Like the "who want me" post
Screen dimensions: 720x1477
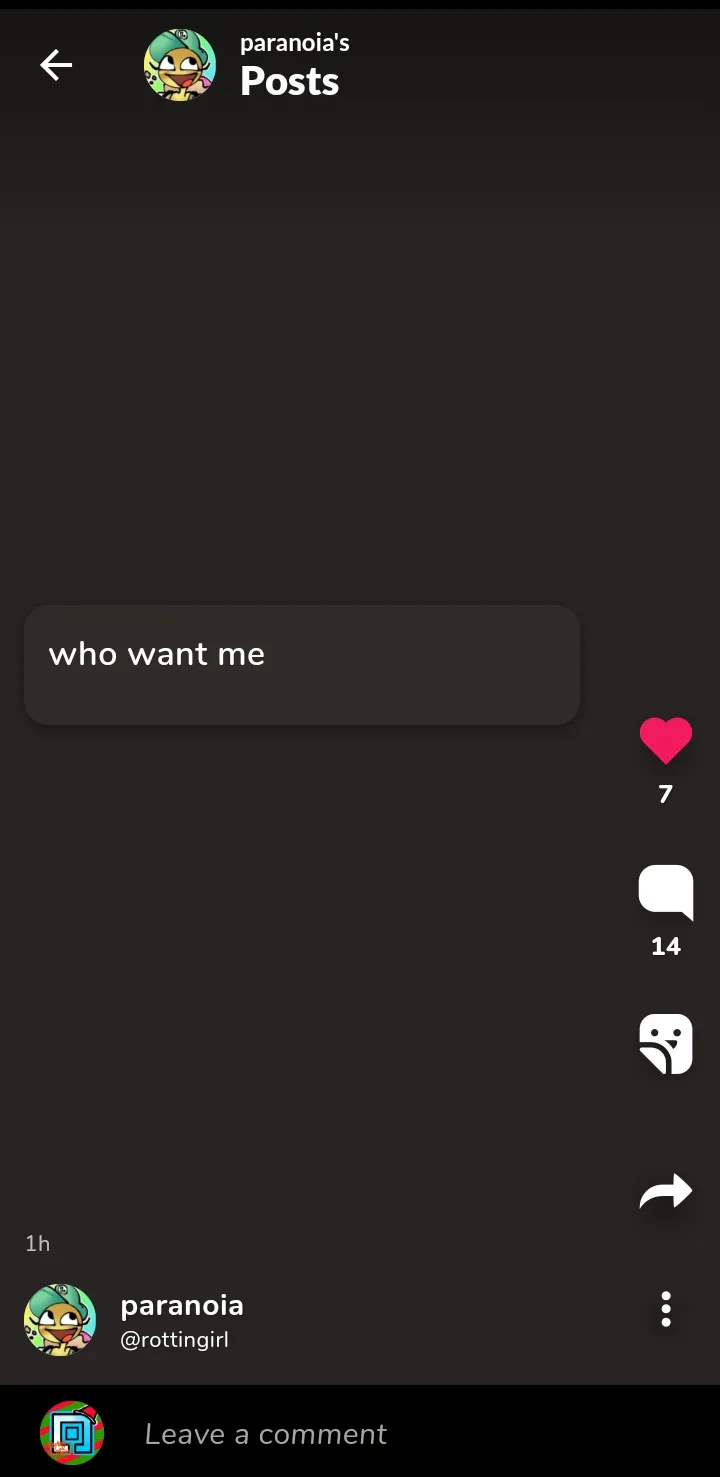click(666, 740)
